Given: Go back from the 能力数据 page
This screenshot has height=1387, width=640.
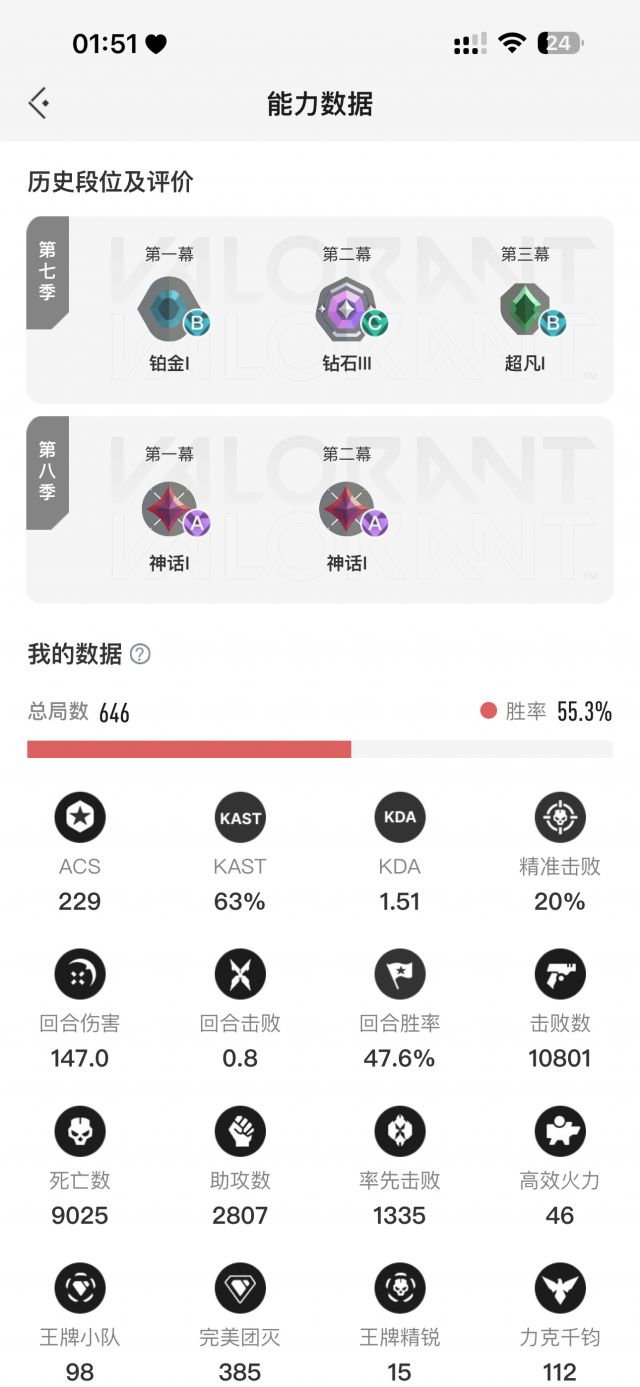Looking at the screenshot, I should 39,103.
